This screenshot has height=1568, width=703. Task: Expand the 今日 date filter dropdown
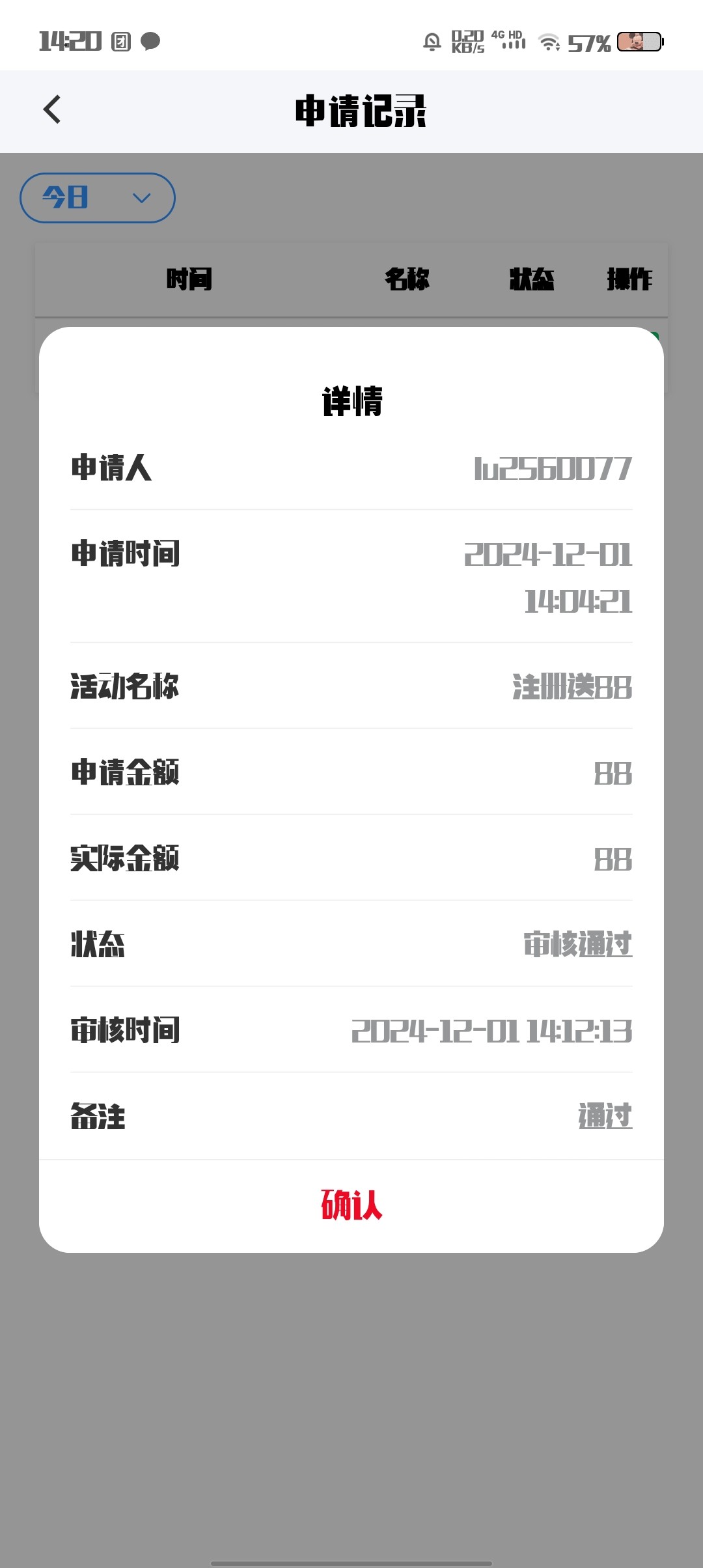click(x=98, y=198)
